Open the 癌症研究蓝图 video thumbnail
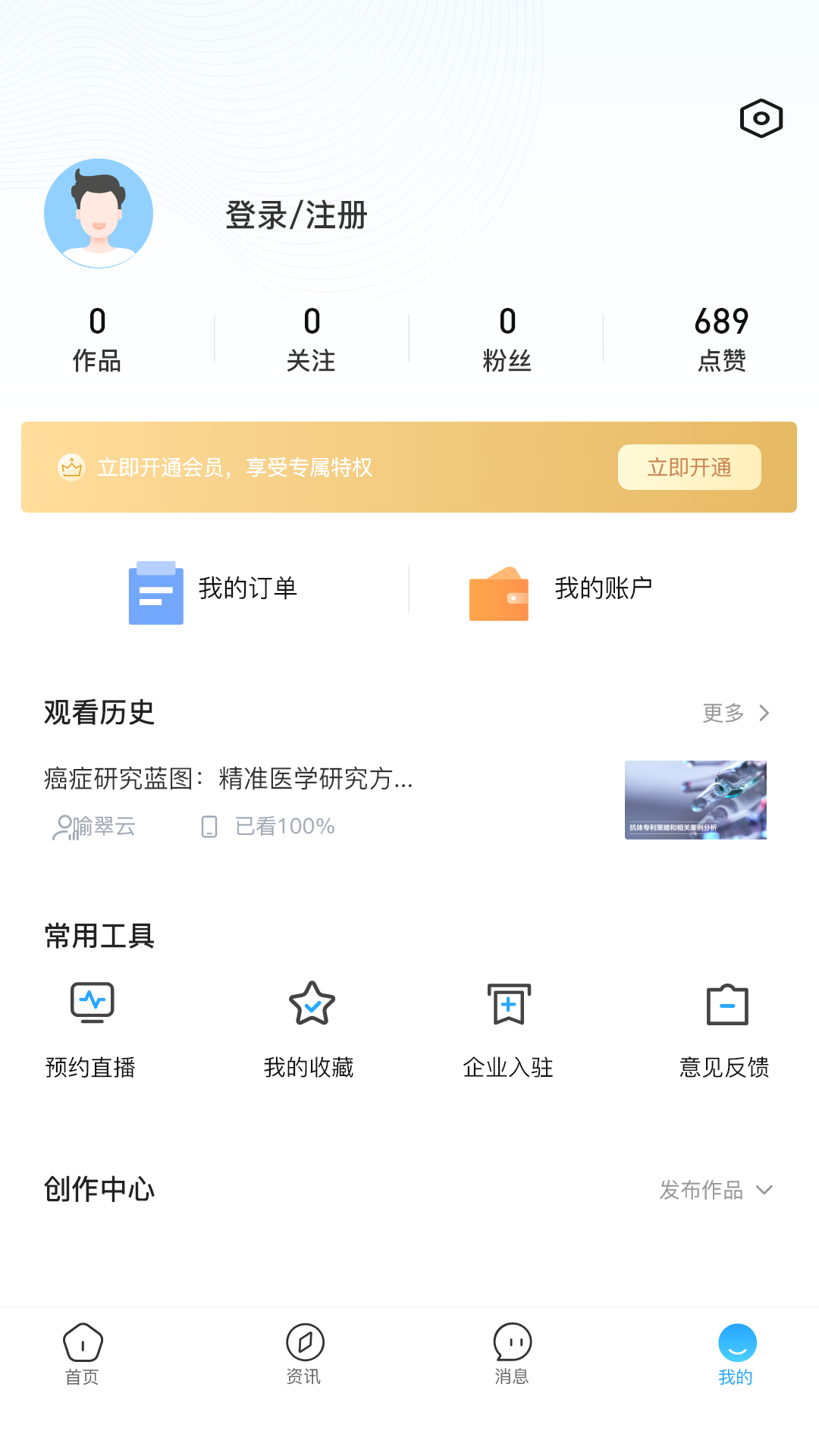 pos(695,800)
